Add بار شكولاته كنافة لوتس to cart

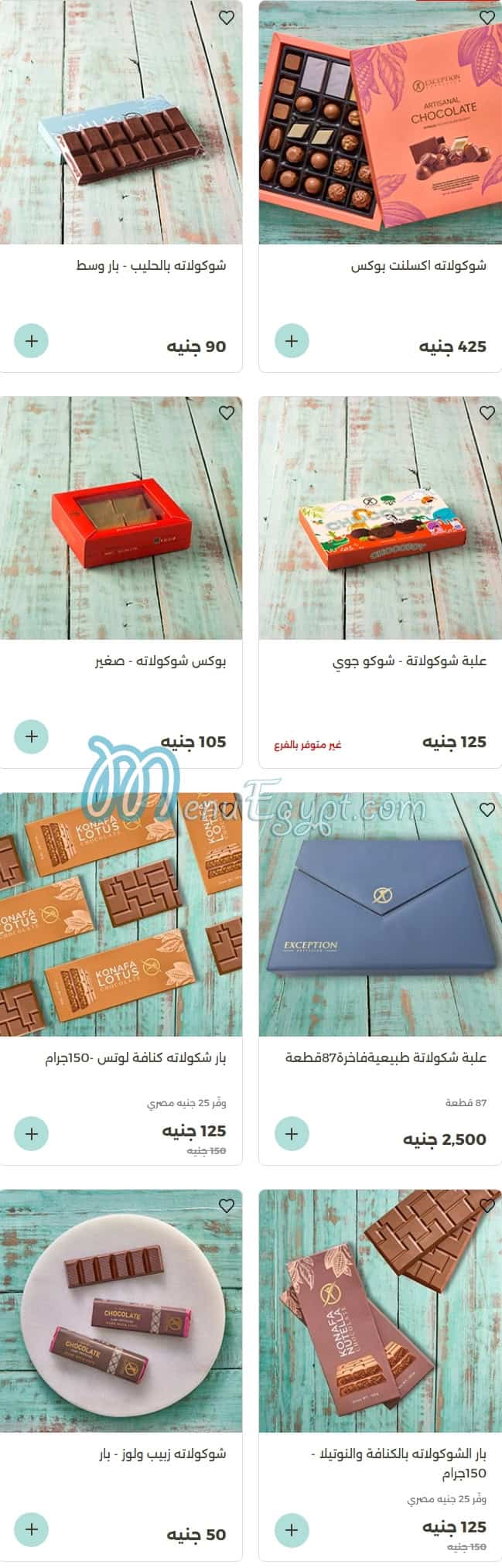coord(31,1133)
